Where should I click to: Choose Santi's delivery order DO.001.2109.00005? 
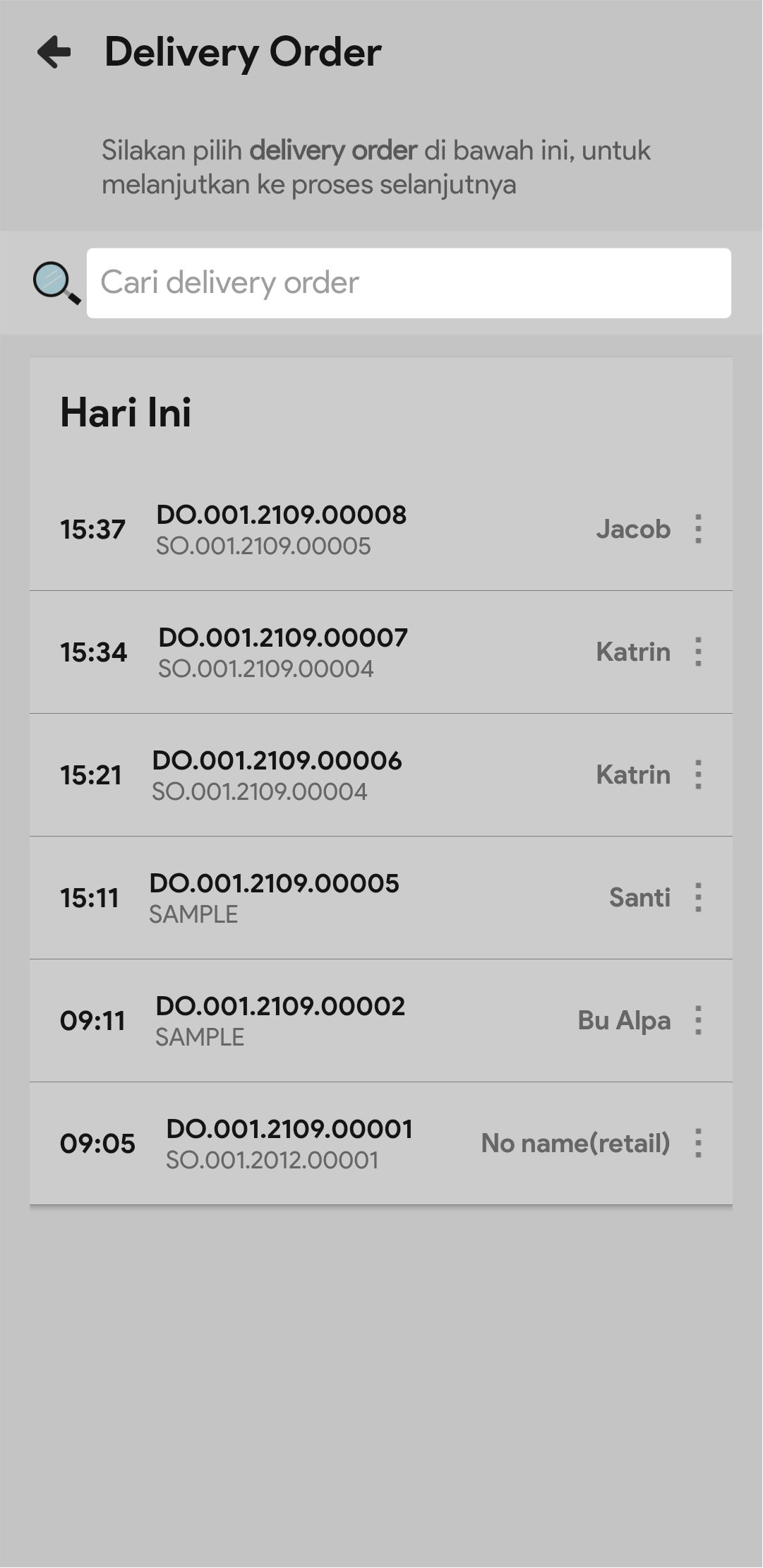(274, 898)
